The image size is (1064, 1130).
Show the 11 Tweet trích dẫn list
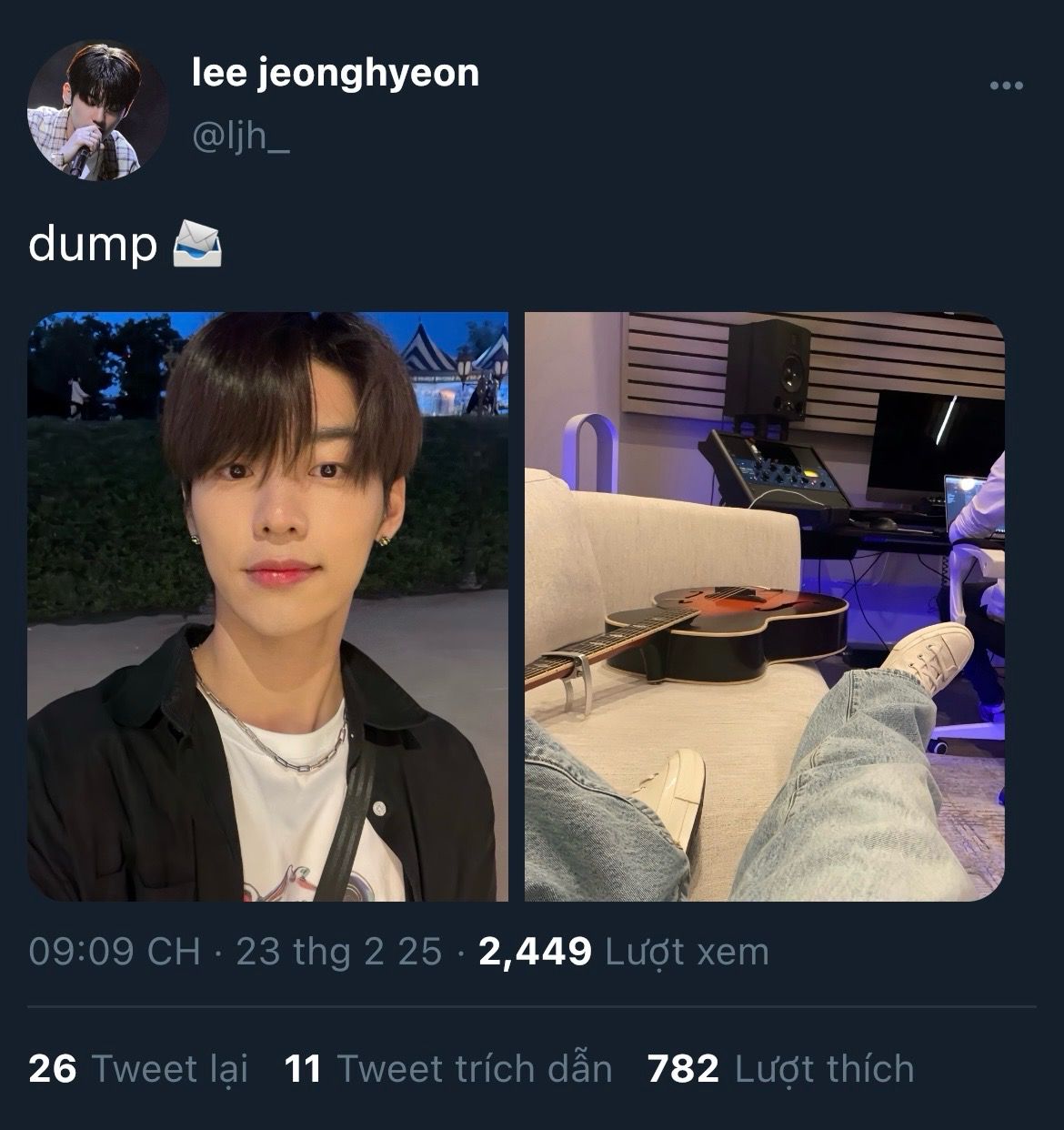pos(447,1068)
